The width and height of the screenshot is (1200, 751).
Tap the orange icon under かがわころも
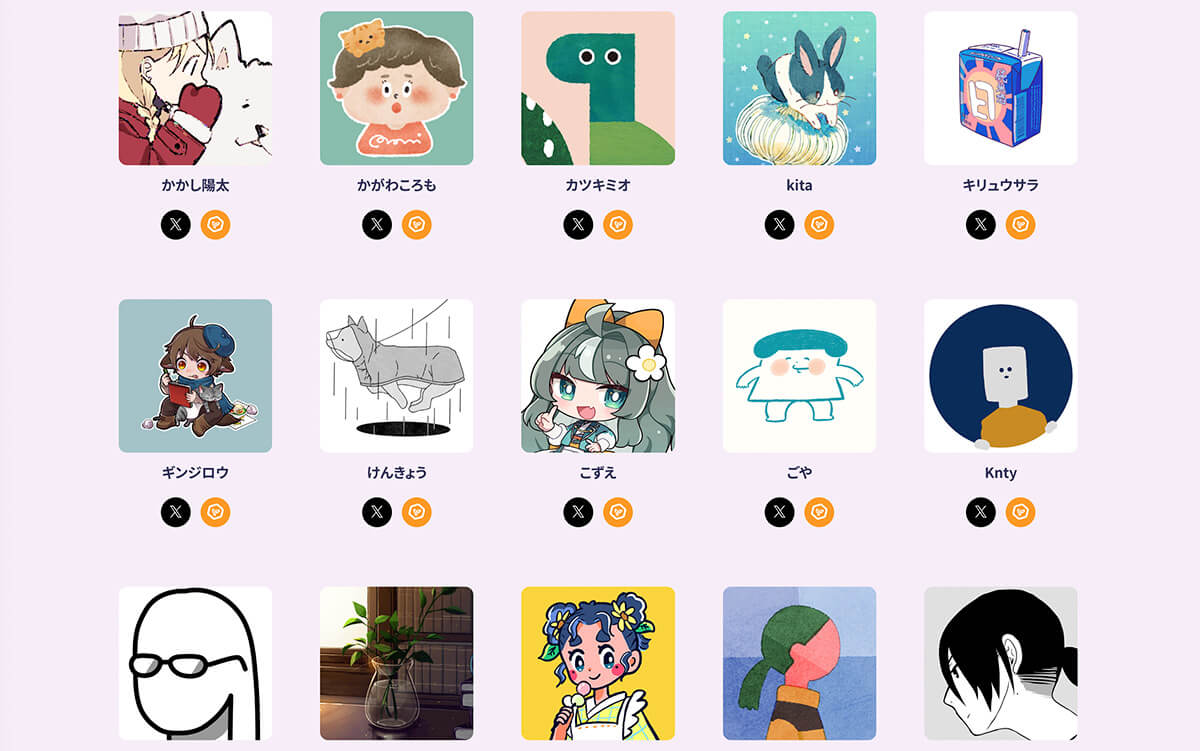pyautogui.click(x=417, y=225)
